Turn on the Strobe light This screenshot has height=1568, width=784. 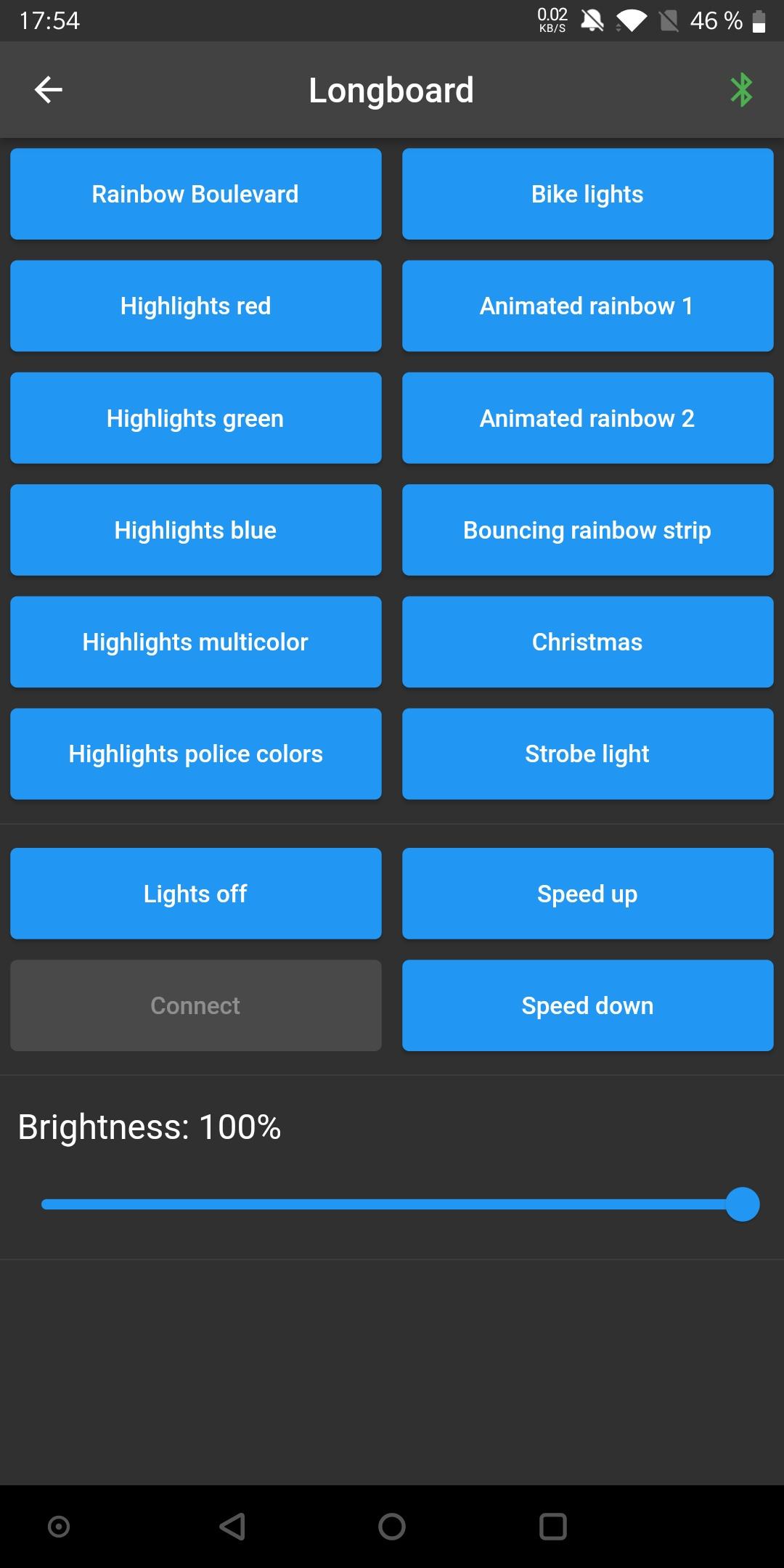587,754
